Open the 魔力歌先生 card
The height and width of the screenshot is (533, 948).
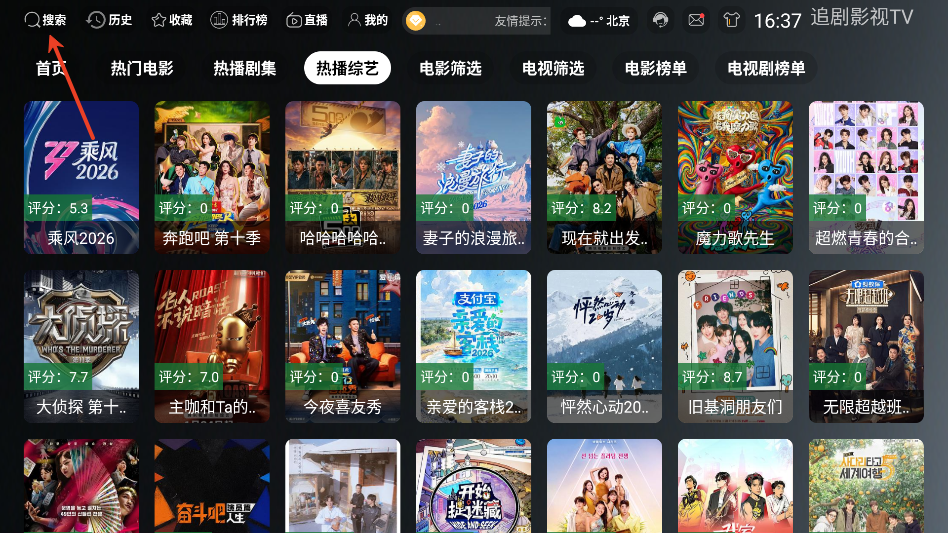[x=735, y=177]
